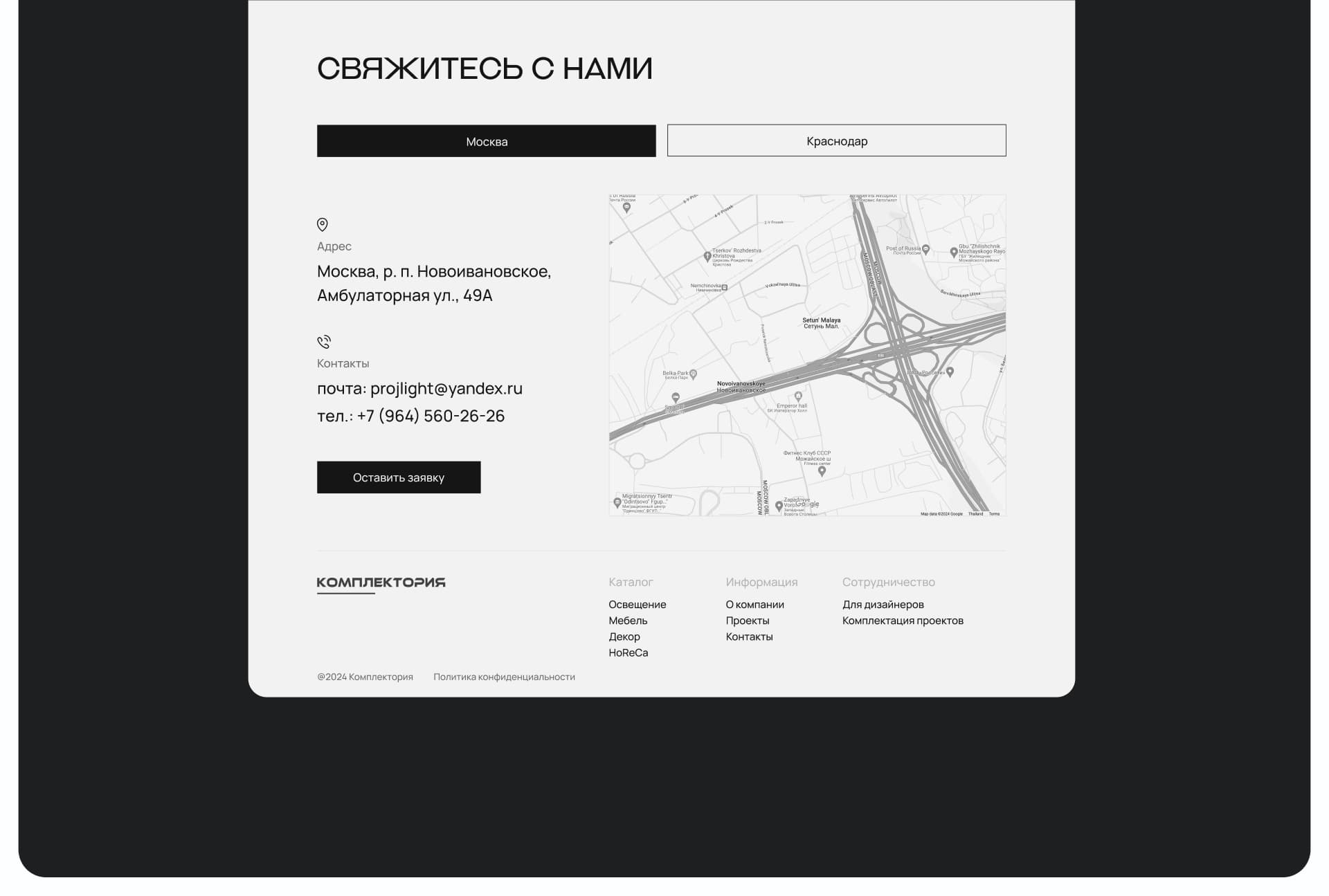1329x896 pixels.
Task: Tap the Google map of Novoivanovskoye
Action: pos(807,355)
